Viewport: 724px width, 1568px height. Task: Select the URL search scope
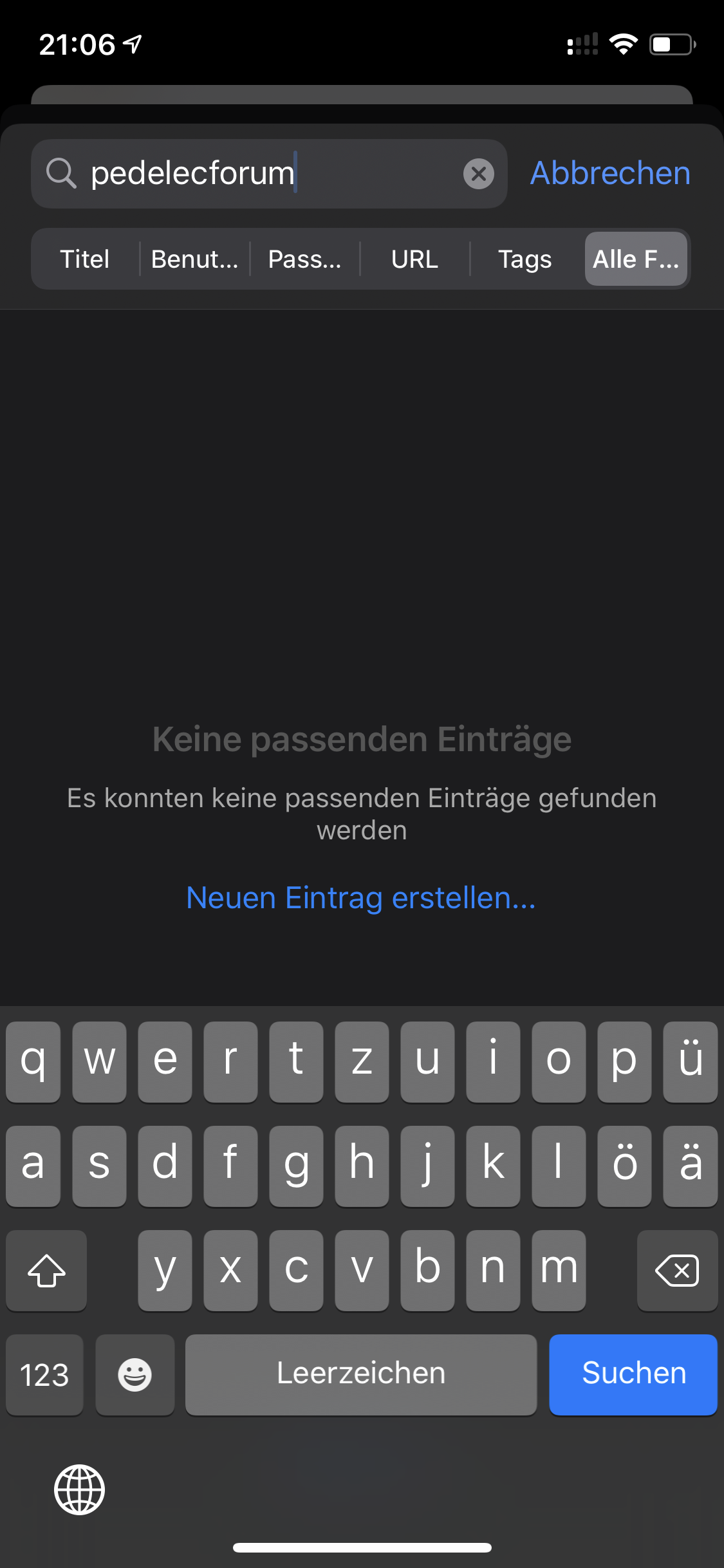(415, 259)
